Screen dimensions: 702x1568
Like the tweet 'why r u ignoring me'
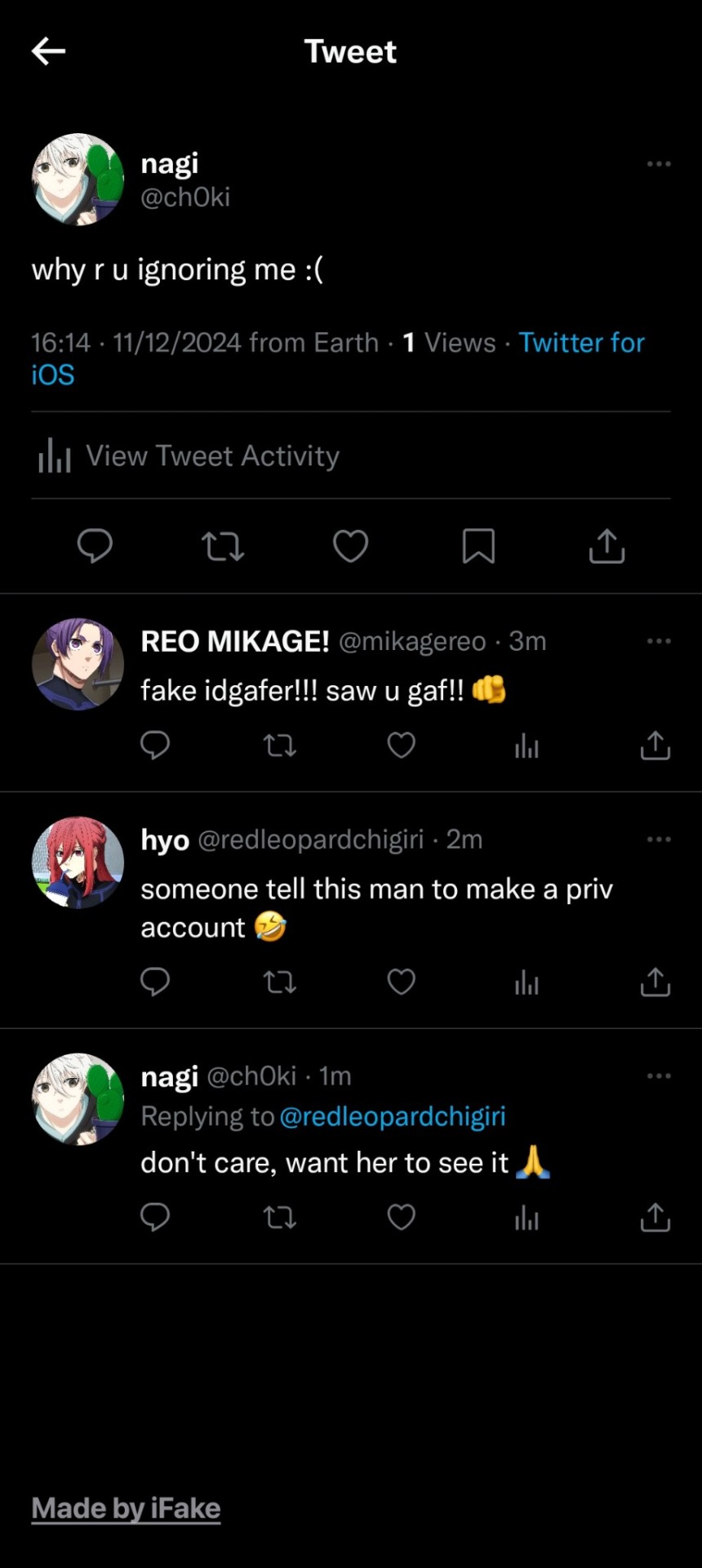coord(351,546)
